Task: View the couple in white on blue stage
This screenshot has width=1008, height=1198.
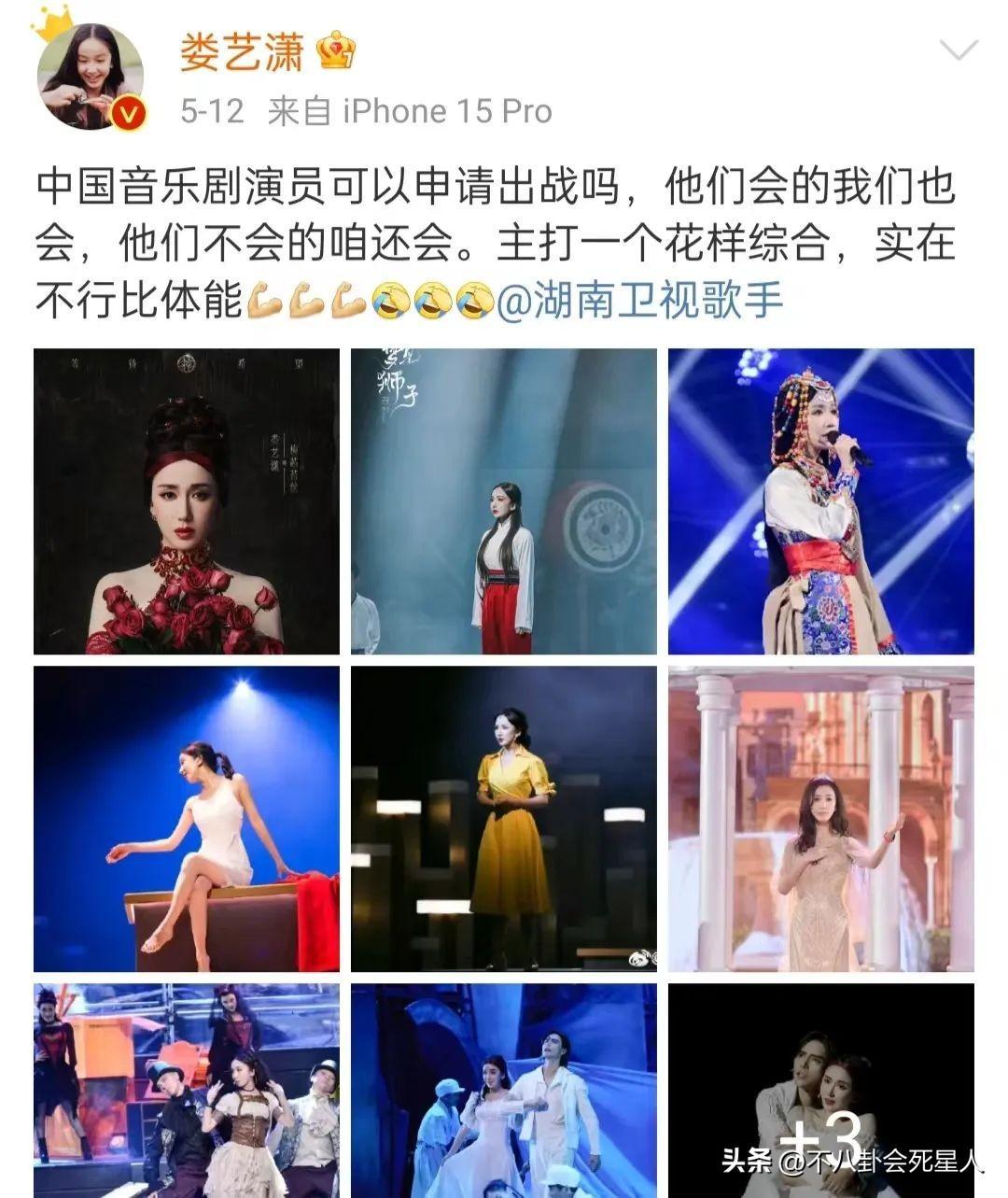Action: [x=504, y=1090]
